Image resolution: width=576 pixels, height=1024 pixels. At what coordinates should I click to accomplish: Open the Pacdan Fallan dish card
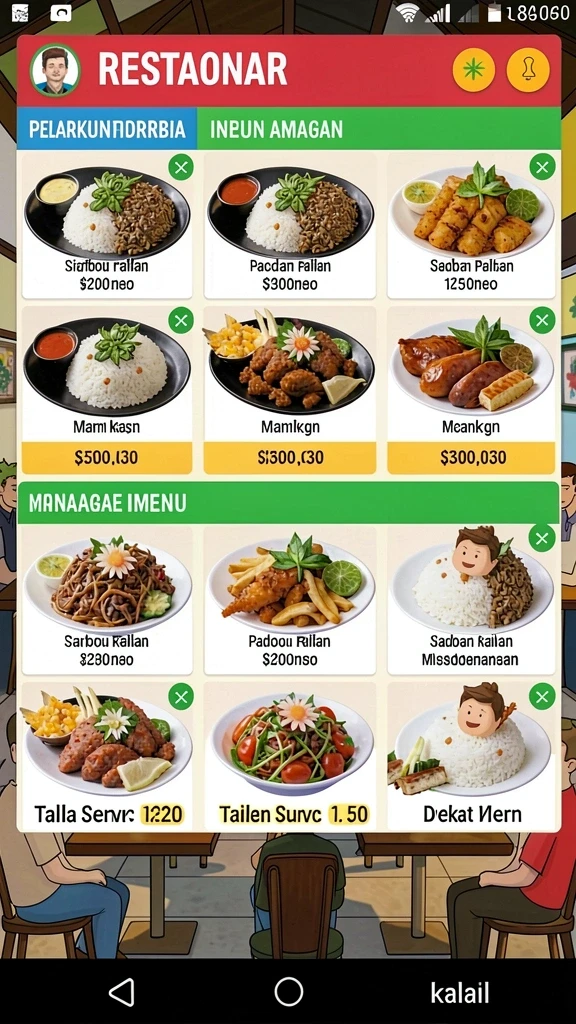click(290, 225)
